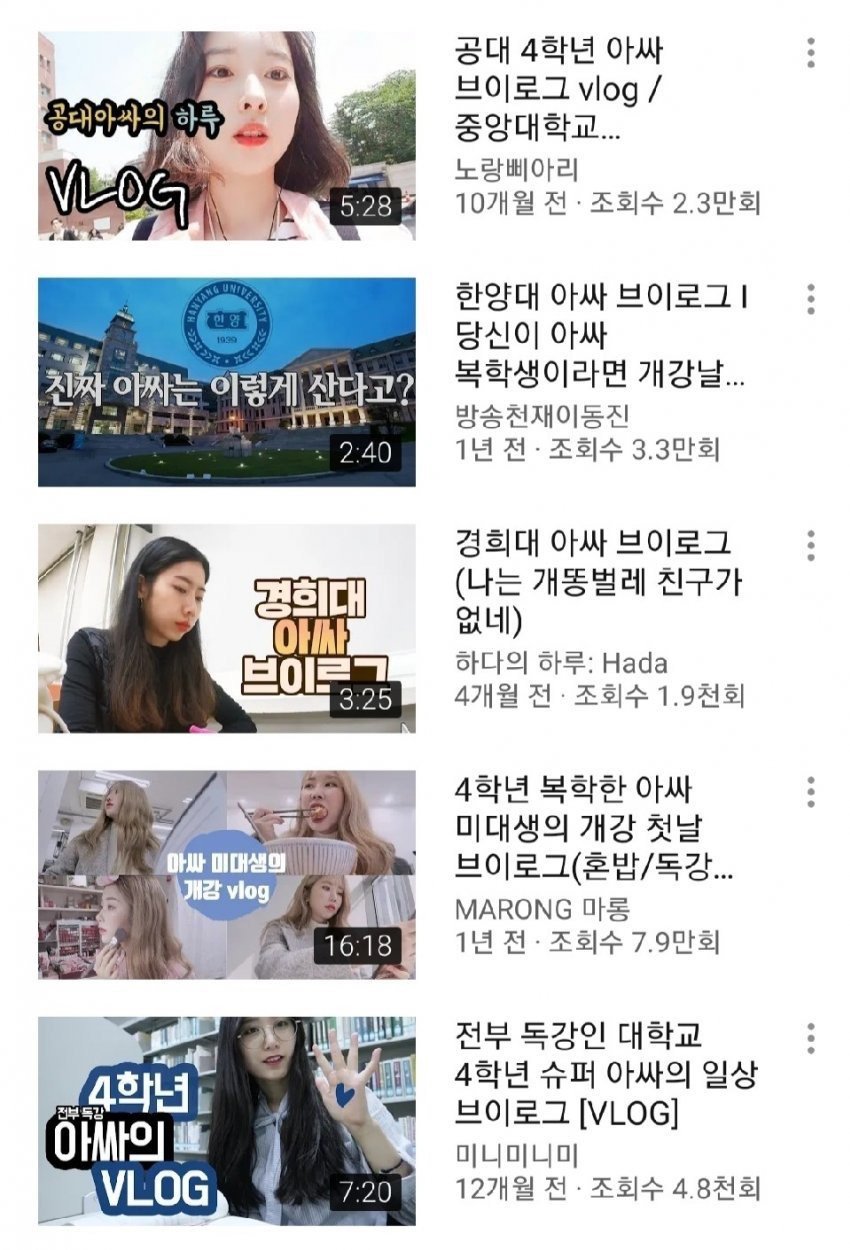Open more options for MARONG 마롱's video
This screenshot has width=850, height=1250.
pos(811,791)
